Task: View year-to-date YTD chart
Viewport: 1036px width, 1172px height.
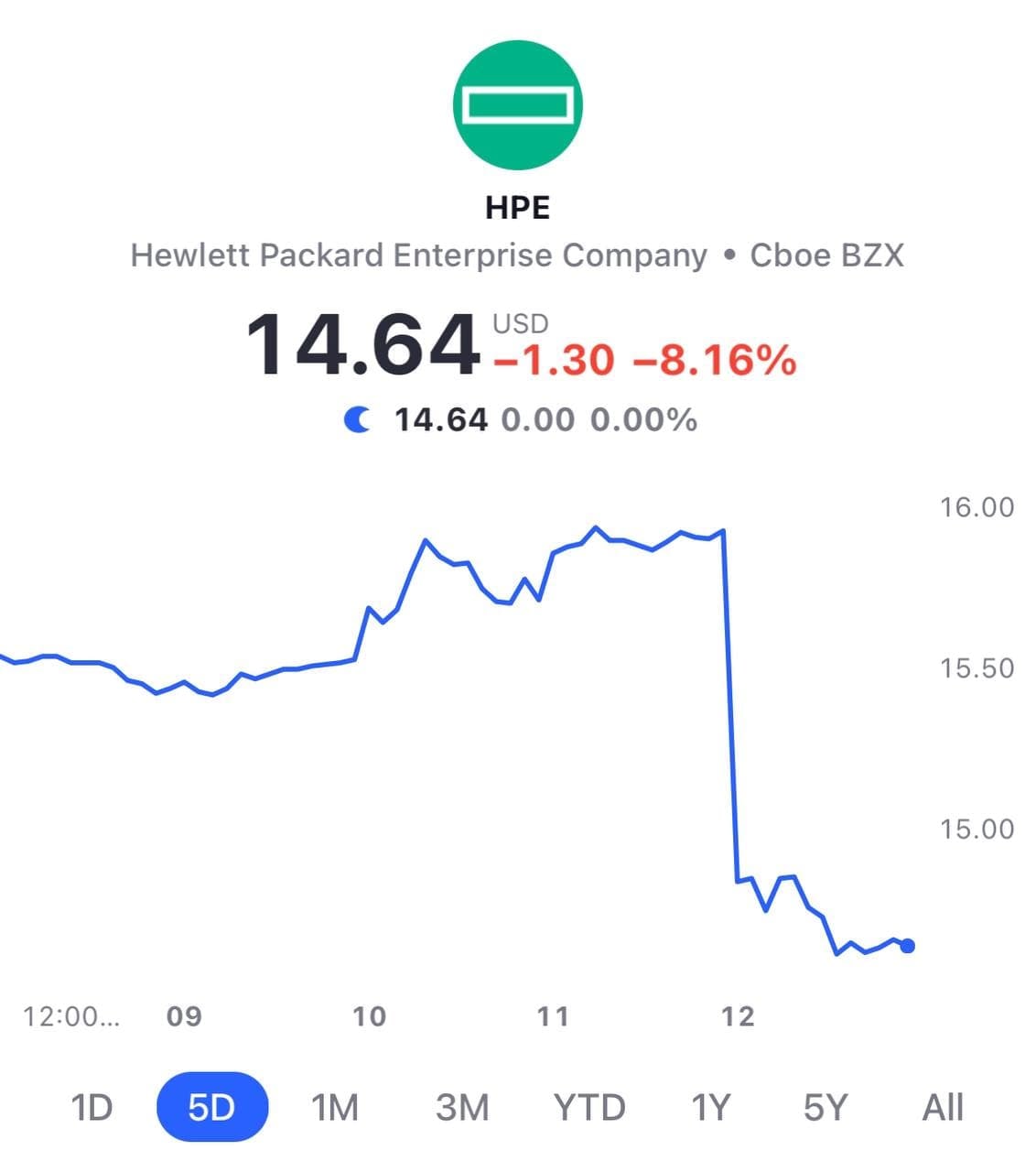Action: 589,1108
